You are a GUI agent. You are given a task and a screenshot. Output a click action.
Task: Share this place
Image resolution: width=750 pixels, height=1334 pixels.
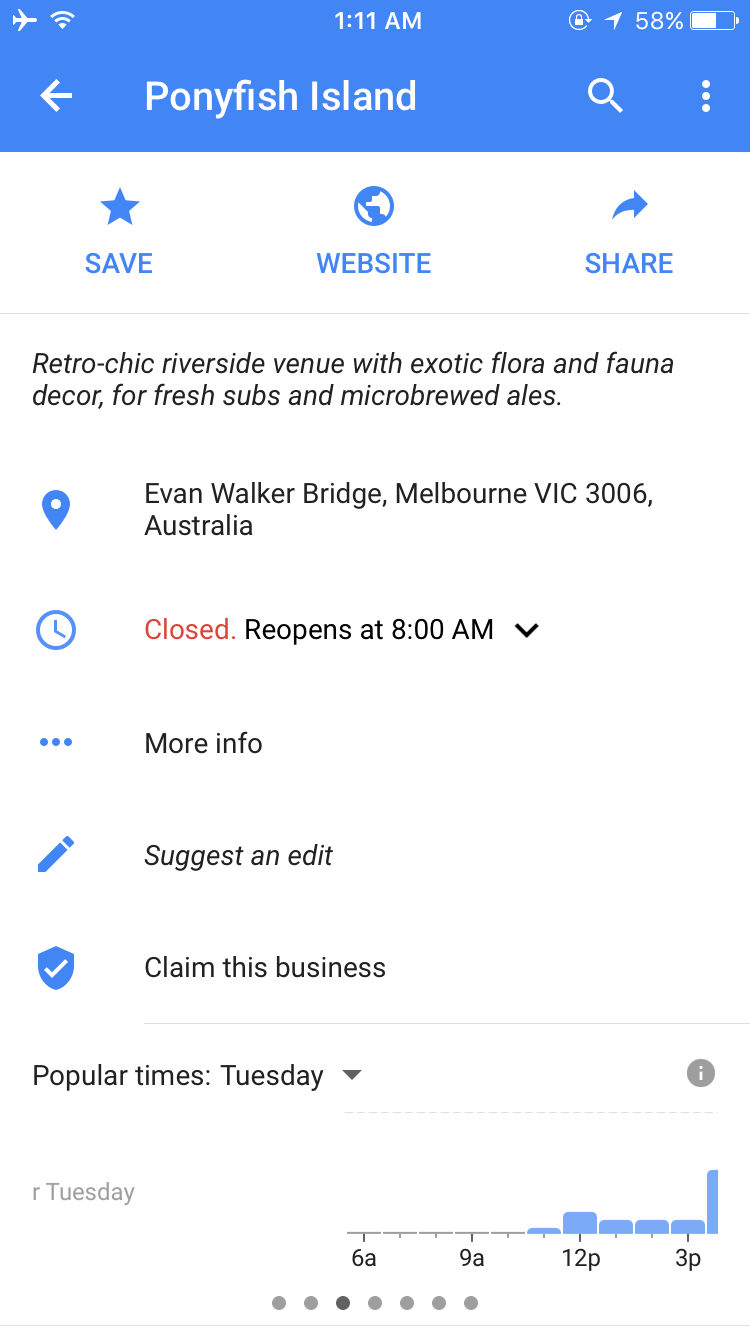click(629, 234)
